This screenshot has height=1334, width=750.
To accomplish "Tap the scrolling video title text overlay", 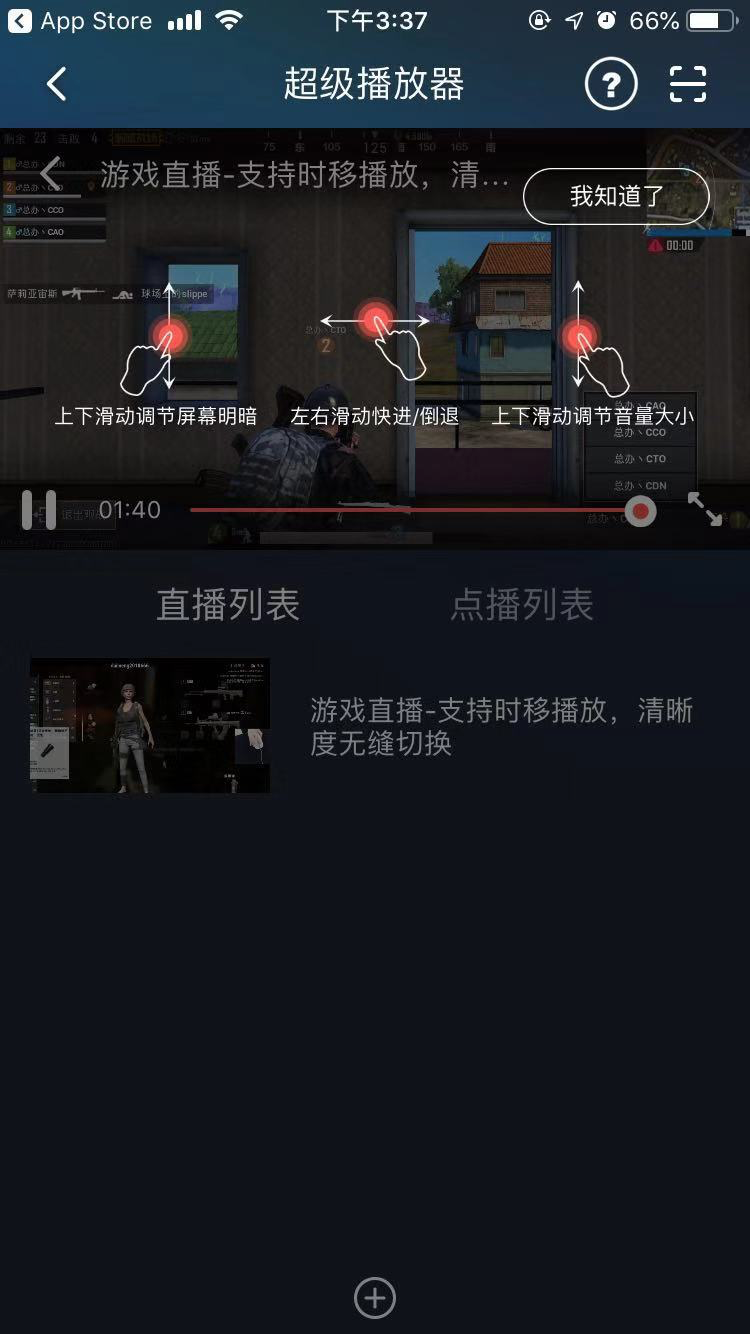I will (x=300, y=176).
